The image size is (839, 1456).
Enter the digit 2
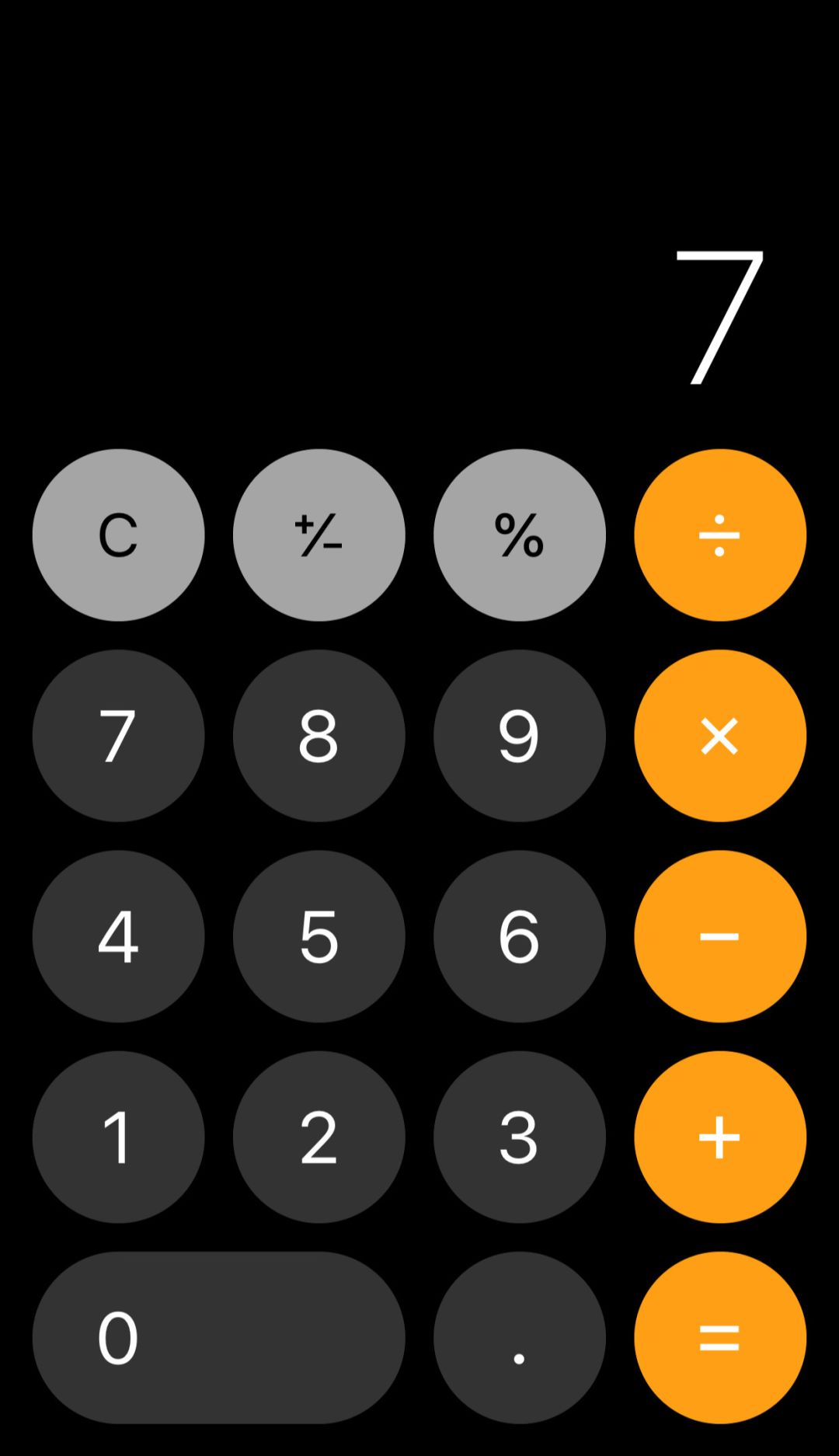(319, 1137)
